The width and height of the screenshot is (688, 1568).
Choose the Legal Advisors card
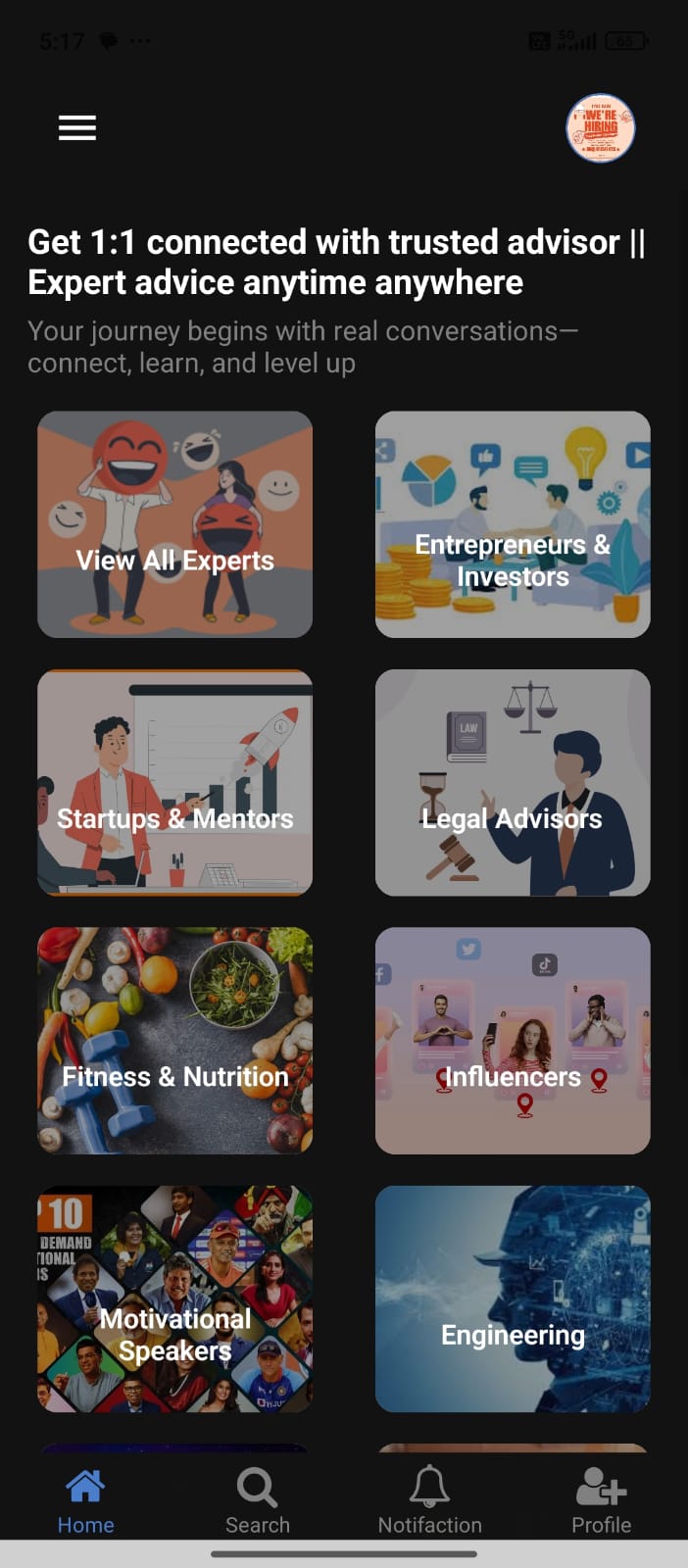coord(513,782)
